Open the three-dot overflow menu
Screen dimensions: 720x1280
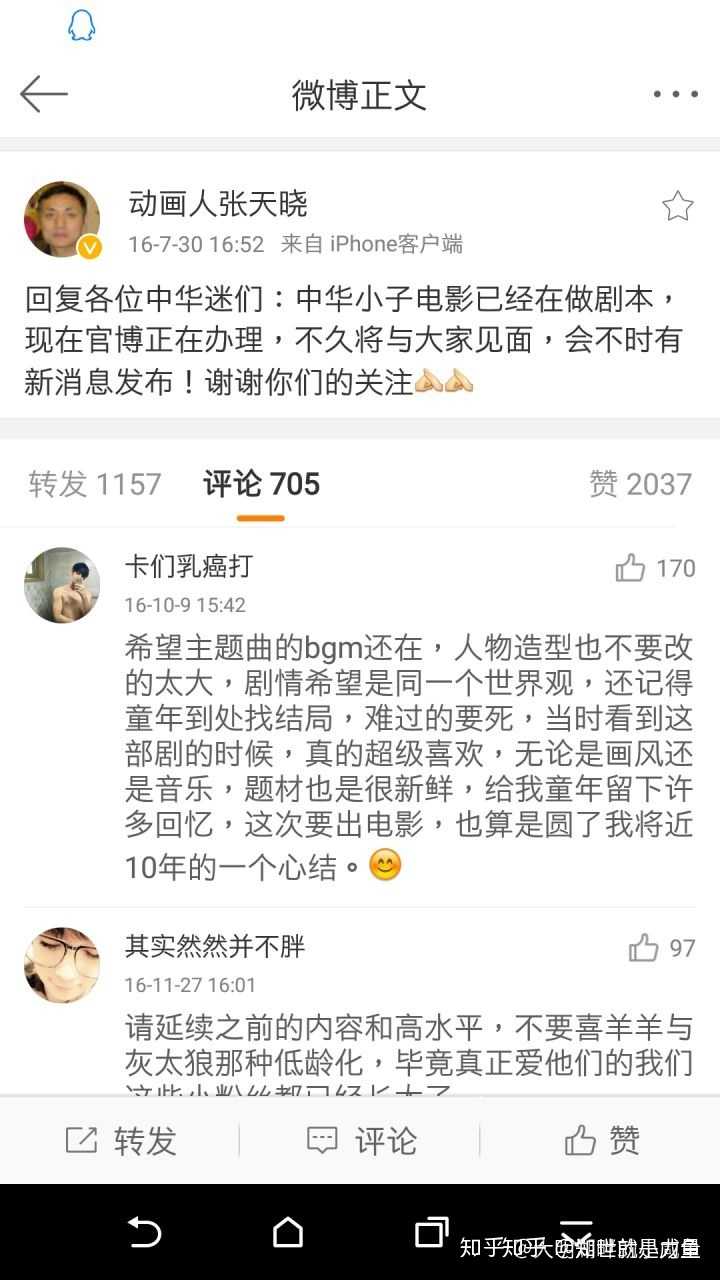(675, 94)
